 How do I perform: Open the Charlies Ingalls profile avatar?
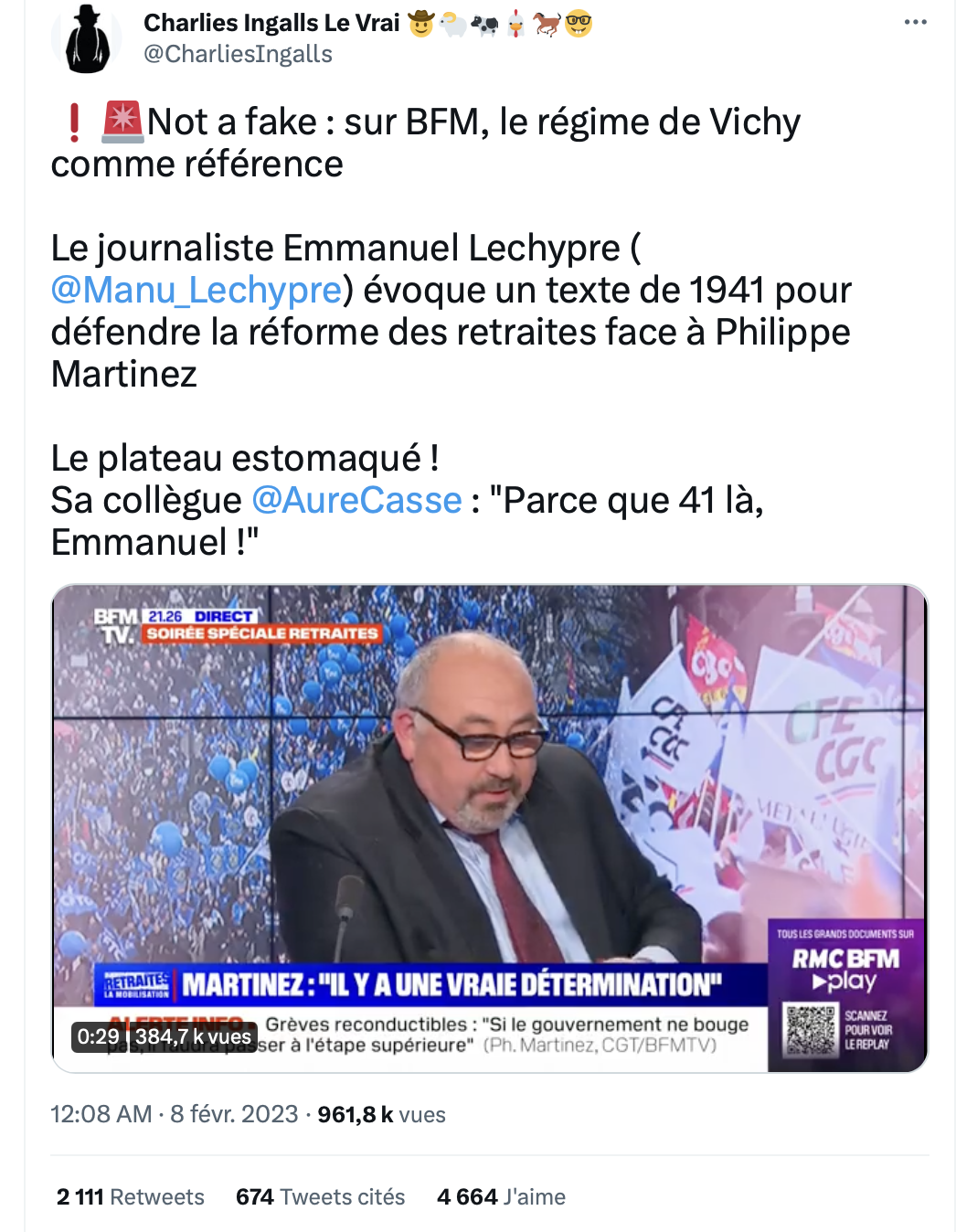pos(87,38)
